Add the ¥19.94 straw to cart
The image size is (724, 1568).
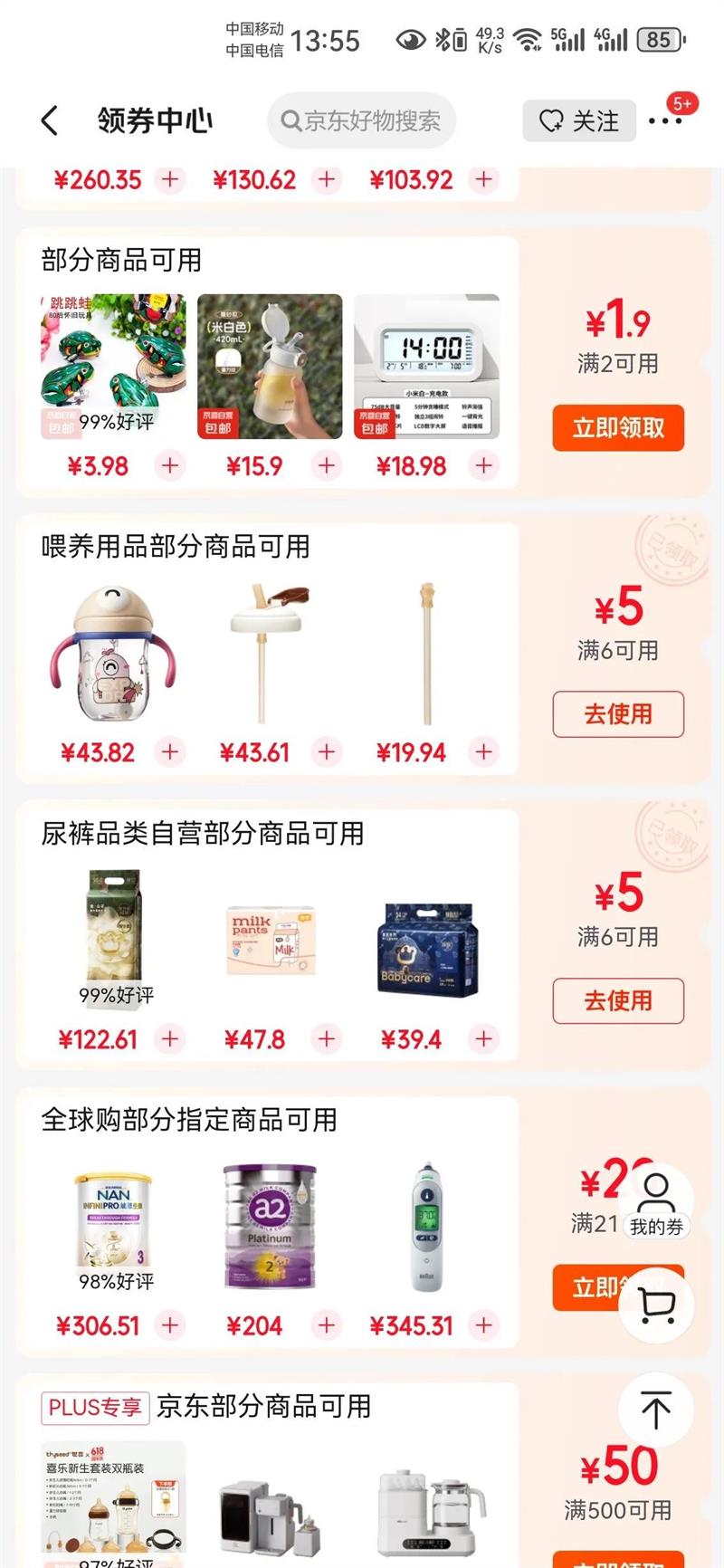pyautogui.click(x=484, y=752)
